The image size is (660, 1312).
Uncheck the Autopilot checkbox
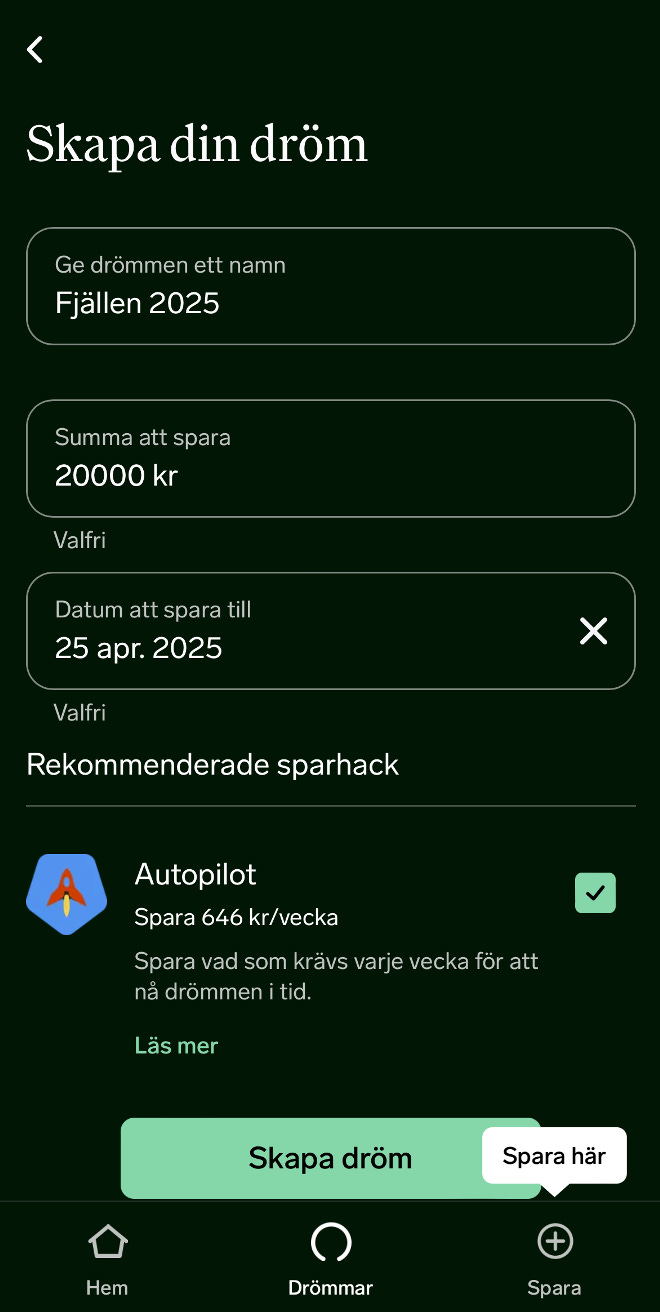(595, 893)
